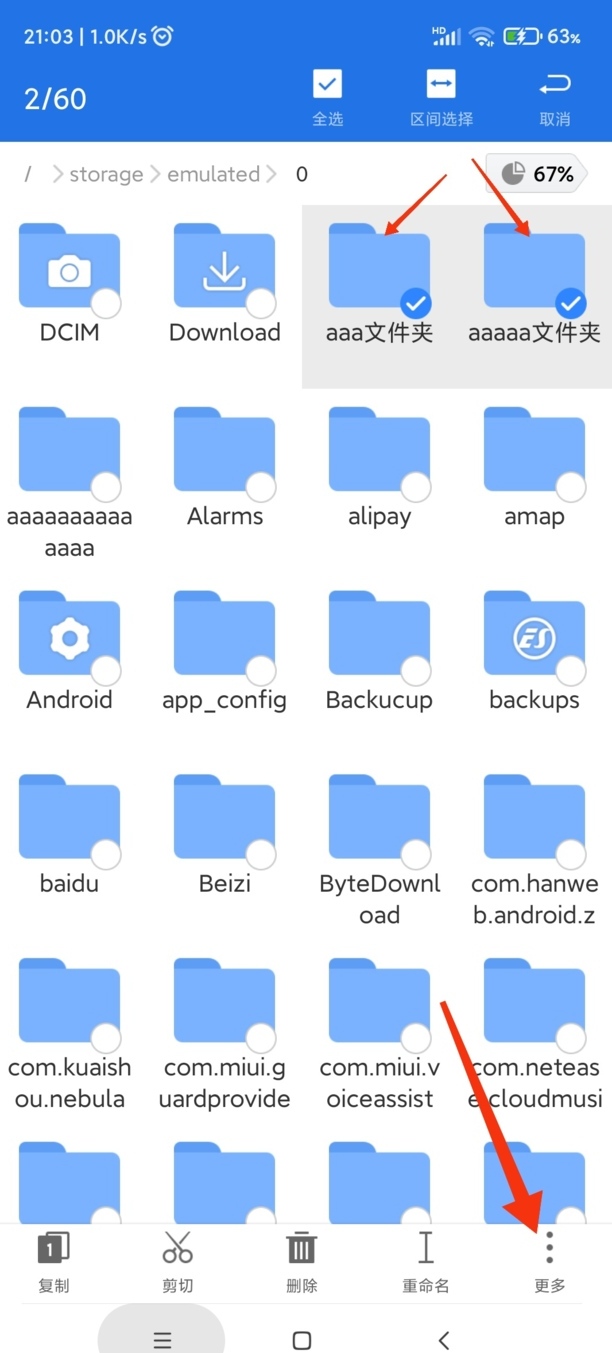
Task: Select the alipay folder
Action: (379, 467)
